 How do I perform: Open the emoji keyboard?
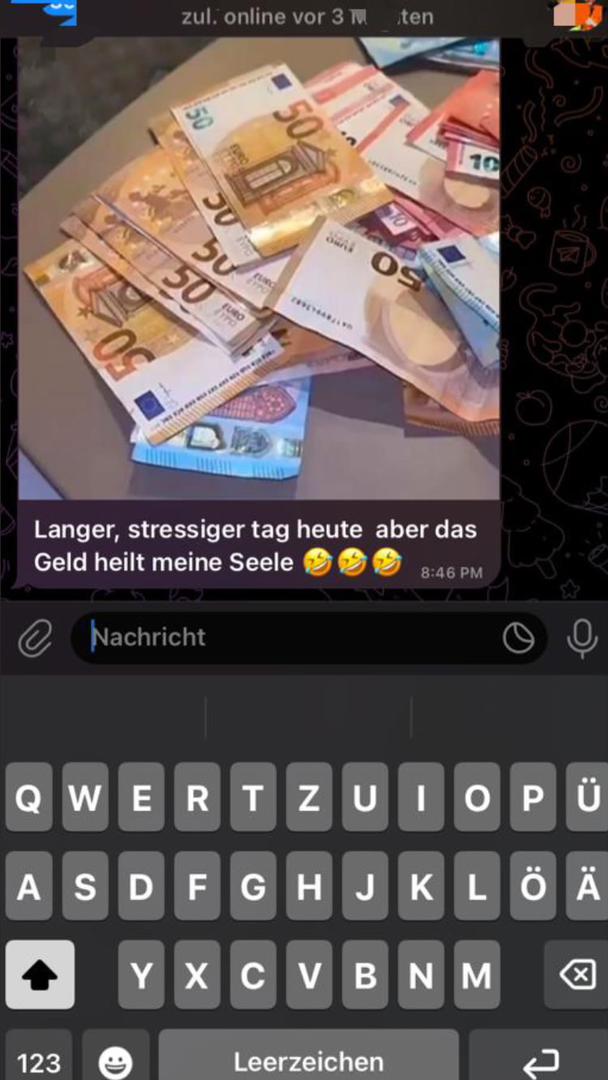(116, 1060)
